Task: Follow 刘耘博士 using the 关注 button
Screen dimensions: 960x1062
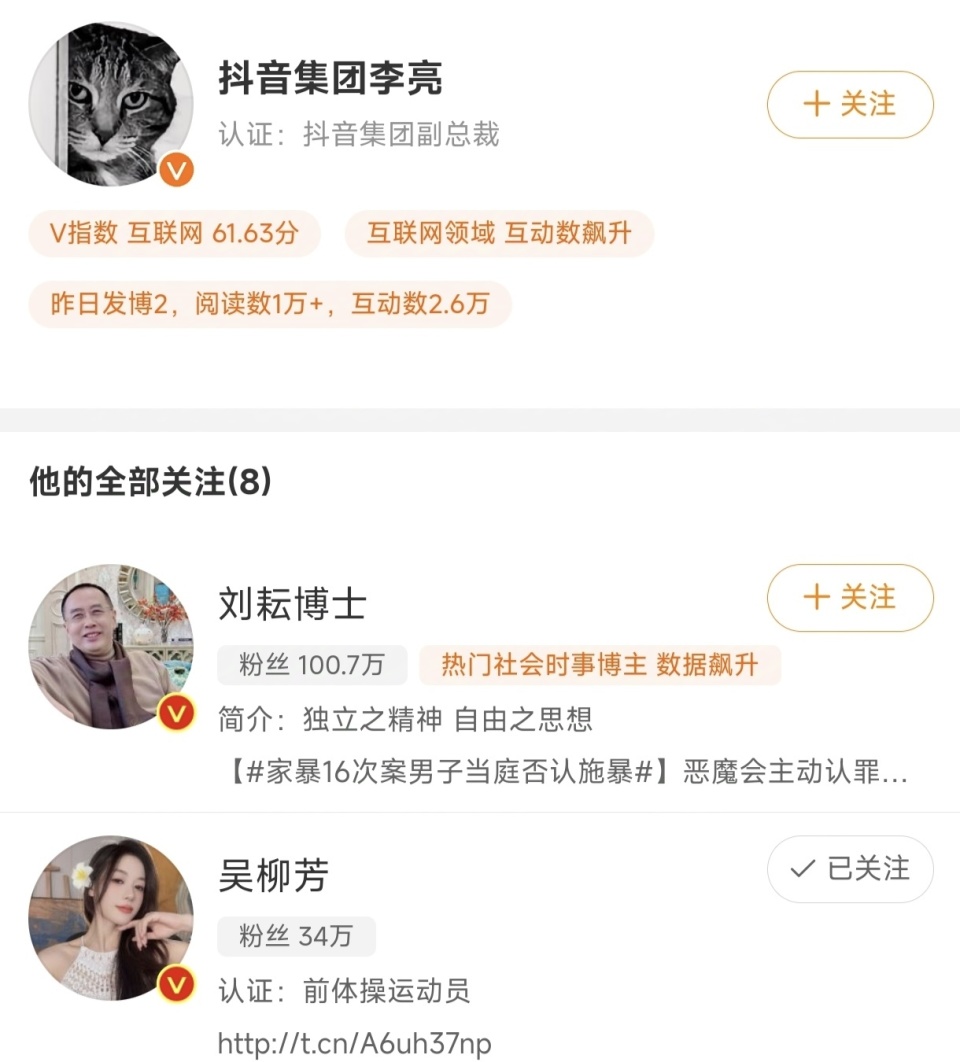Action: [x=850, y=598]
